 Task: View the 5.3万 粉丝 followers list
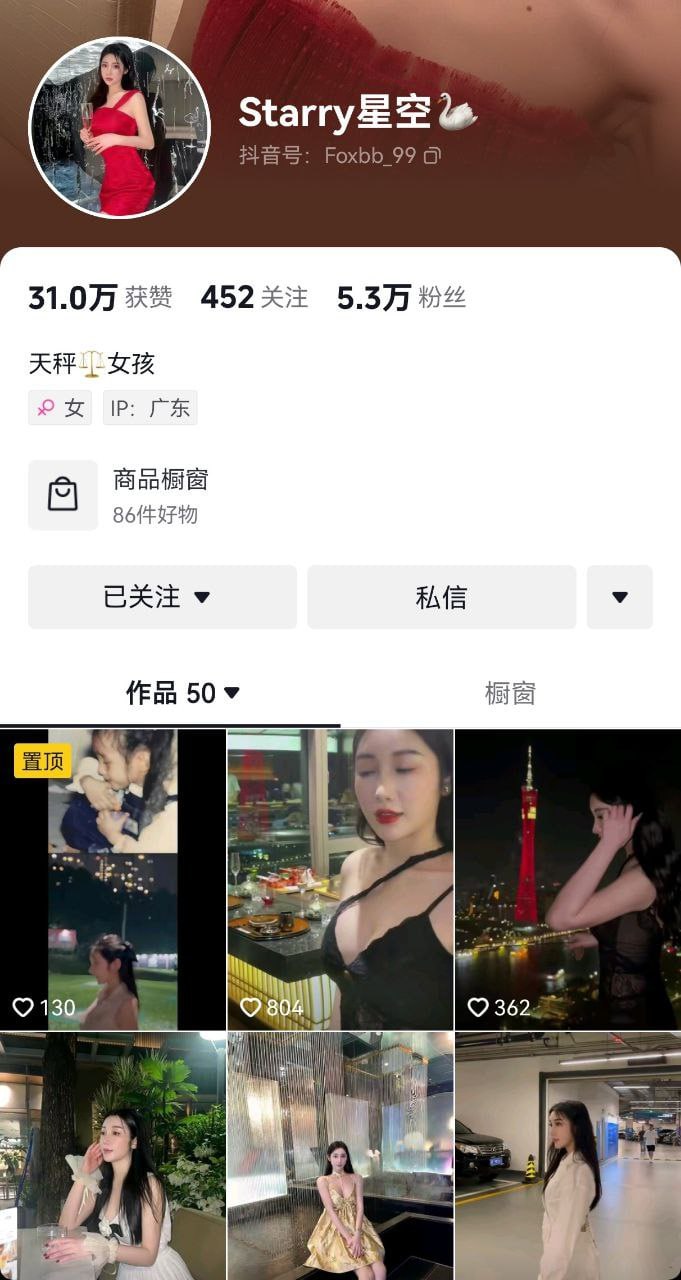401,297
